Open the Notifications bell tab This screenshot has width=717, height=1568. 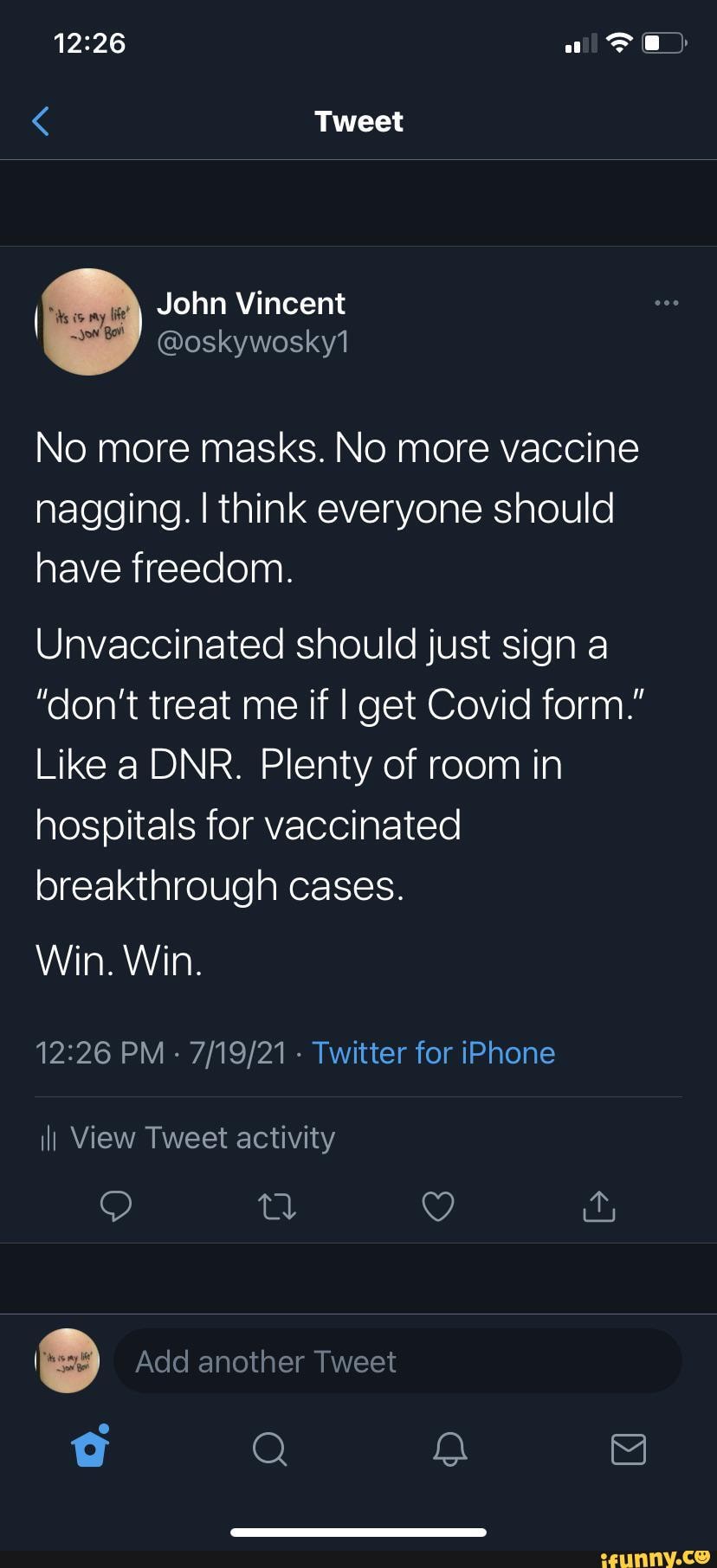449,1448
